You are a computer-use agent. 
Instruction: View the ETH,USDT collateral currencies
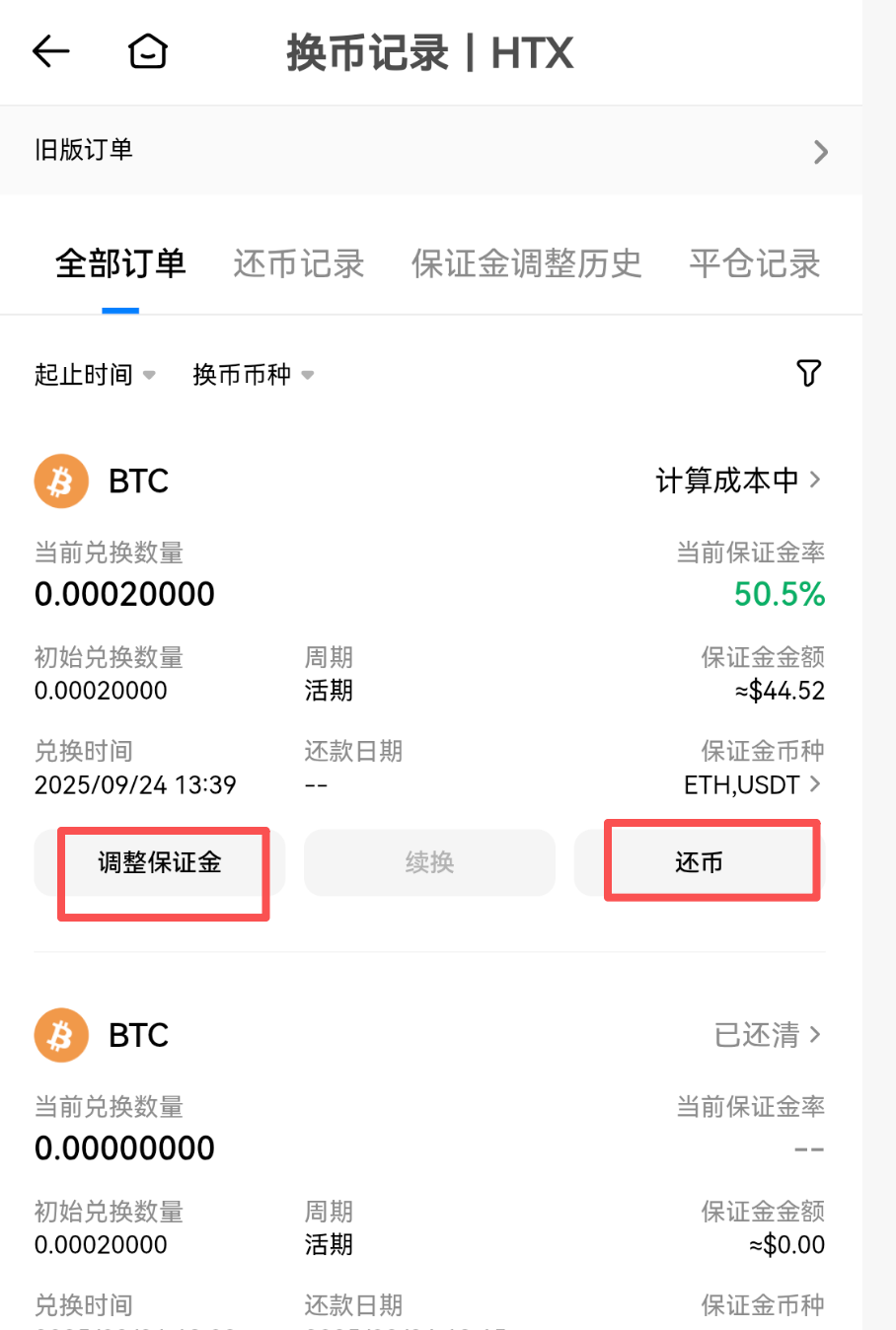coord(752,785)
